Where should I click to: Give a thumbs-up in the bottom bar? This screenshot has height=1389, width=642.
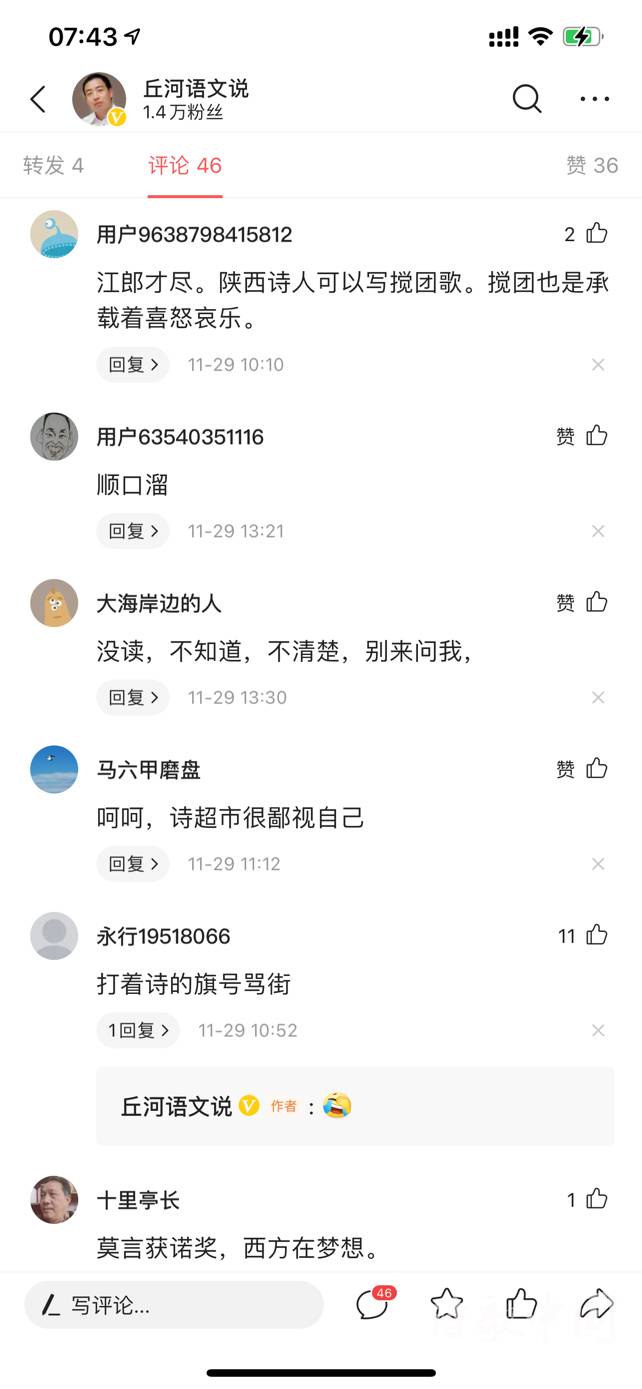[x=521, y=1304]
